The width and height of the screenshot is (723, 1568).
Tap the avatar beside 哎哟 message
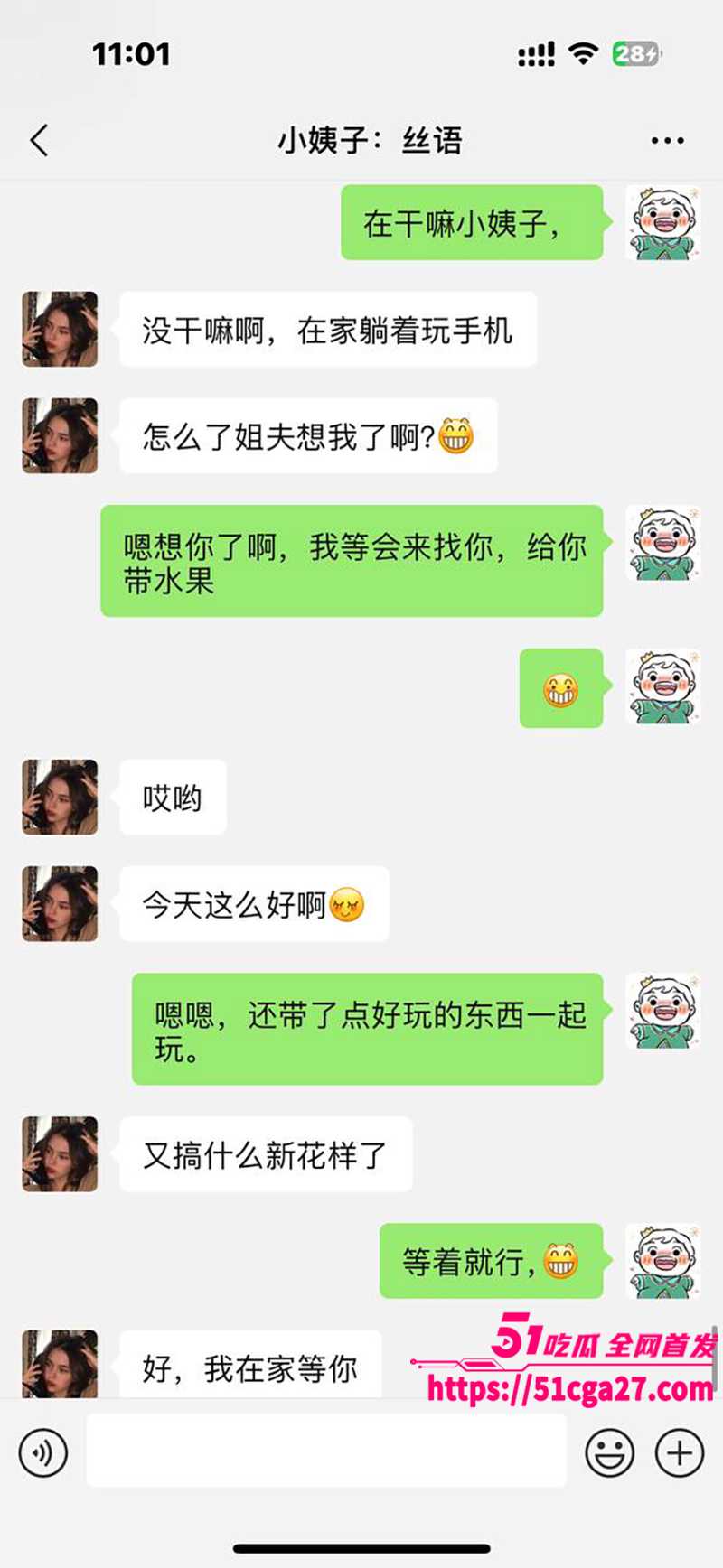pos(59,797)
